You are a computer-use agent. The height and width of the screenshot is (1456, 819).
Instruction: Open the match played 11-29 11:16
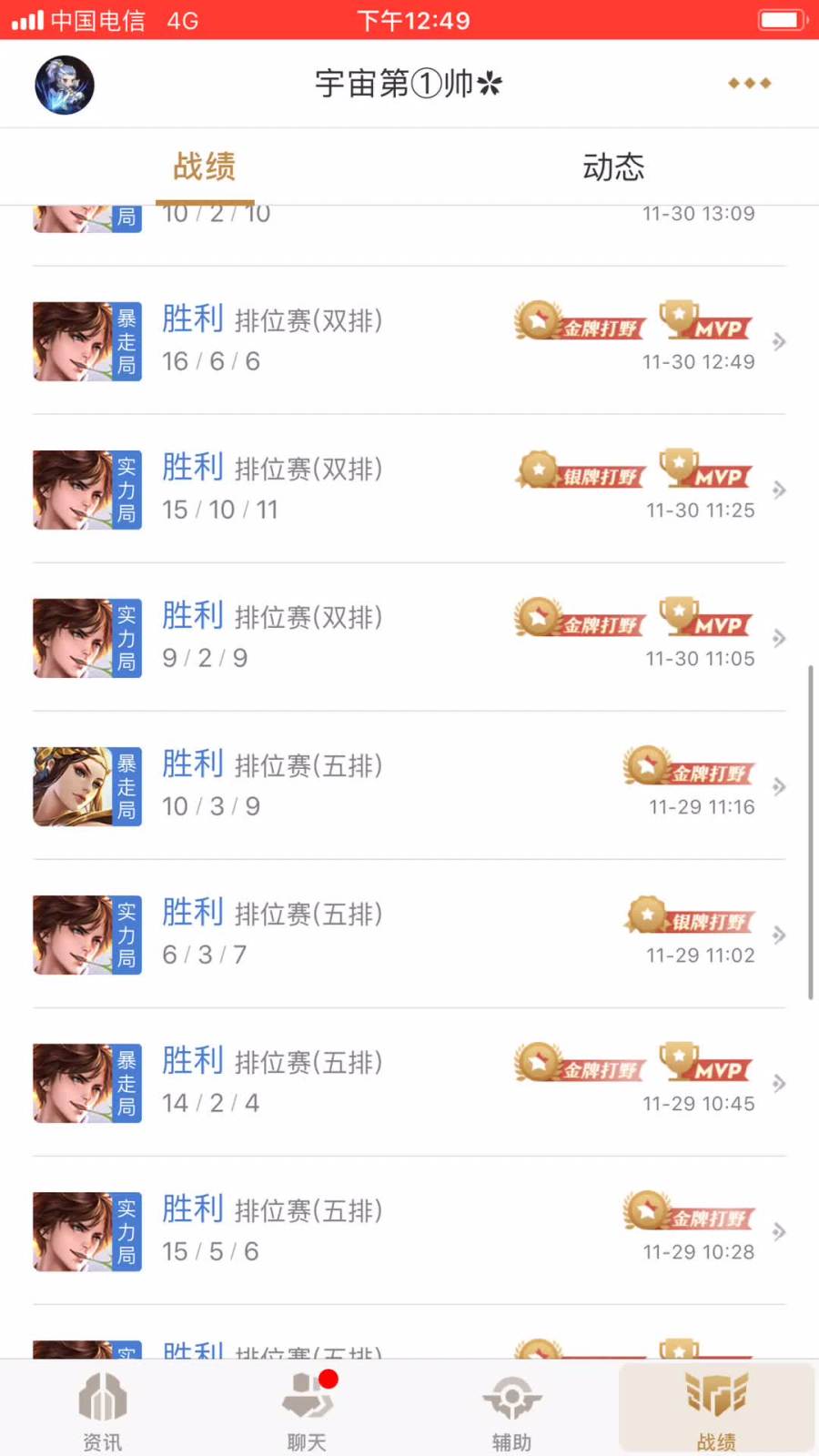409,786
